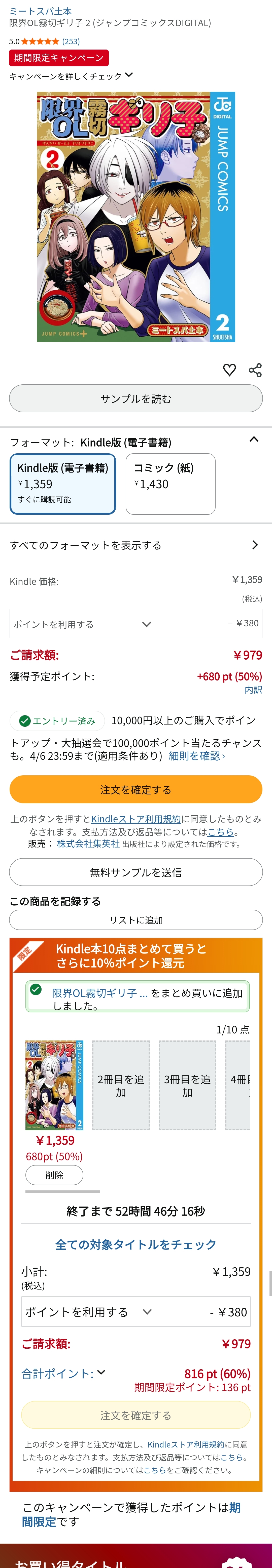Screen dimensions: 272x1568
Task: Confirm order with orange 注文を確定する button
Action: 135,789
